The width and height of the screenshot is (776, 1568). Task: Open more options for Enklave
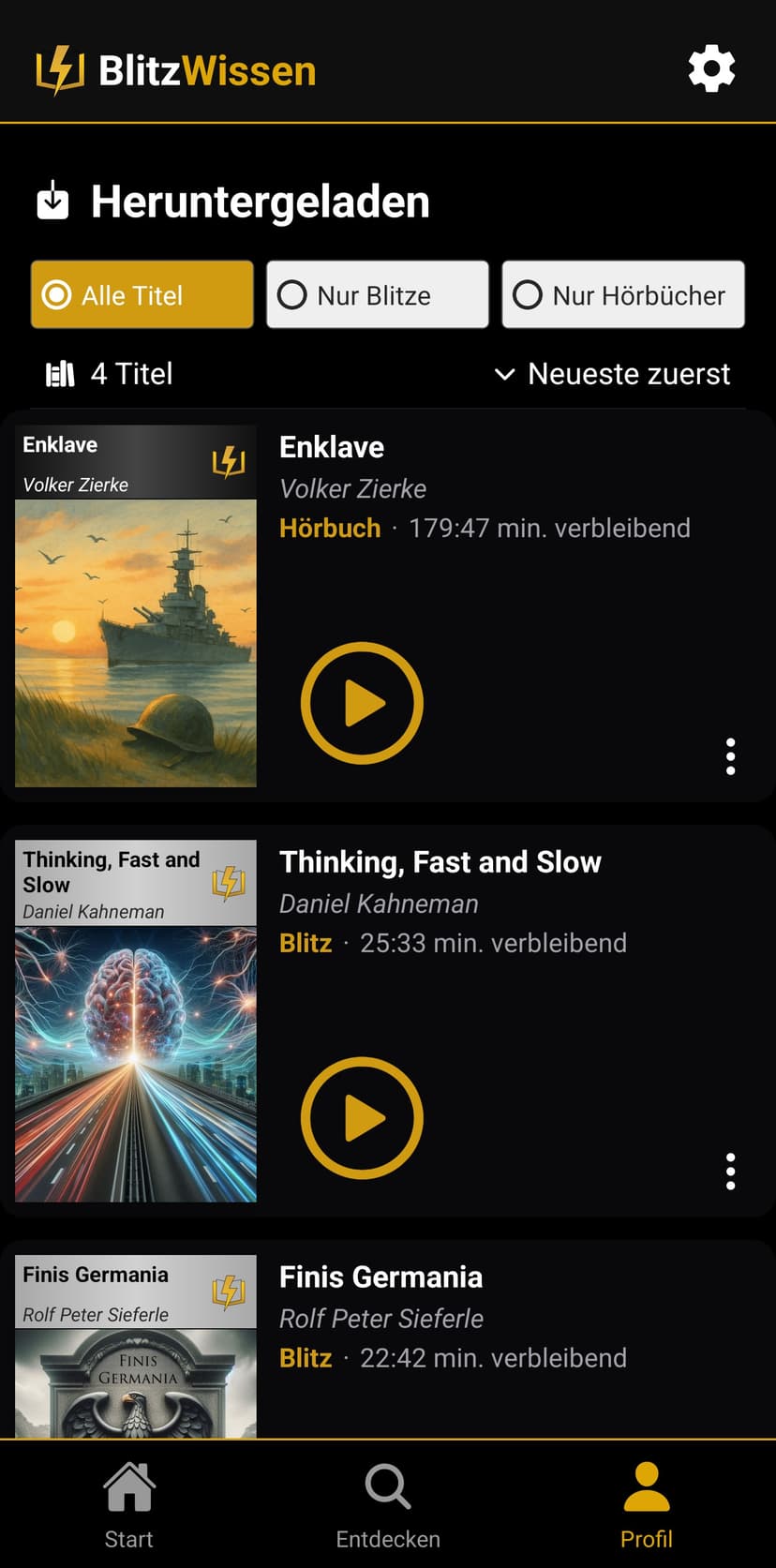click(x=730, y=756)
